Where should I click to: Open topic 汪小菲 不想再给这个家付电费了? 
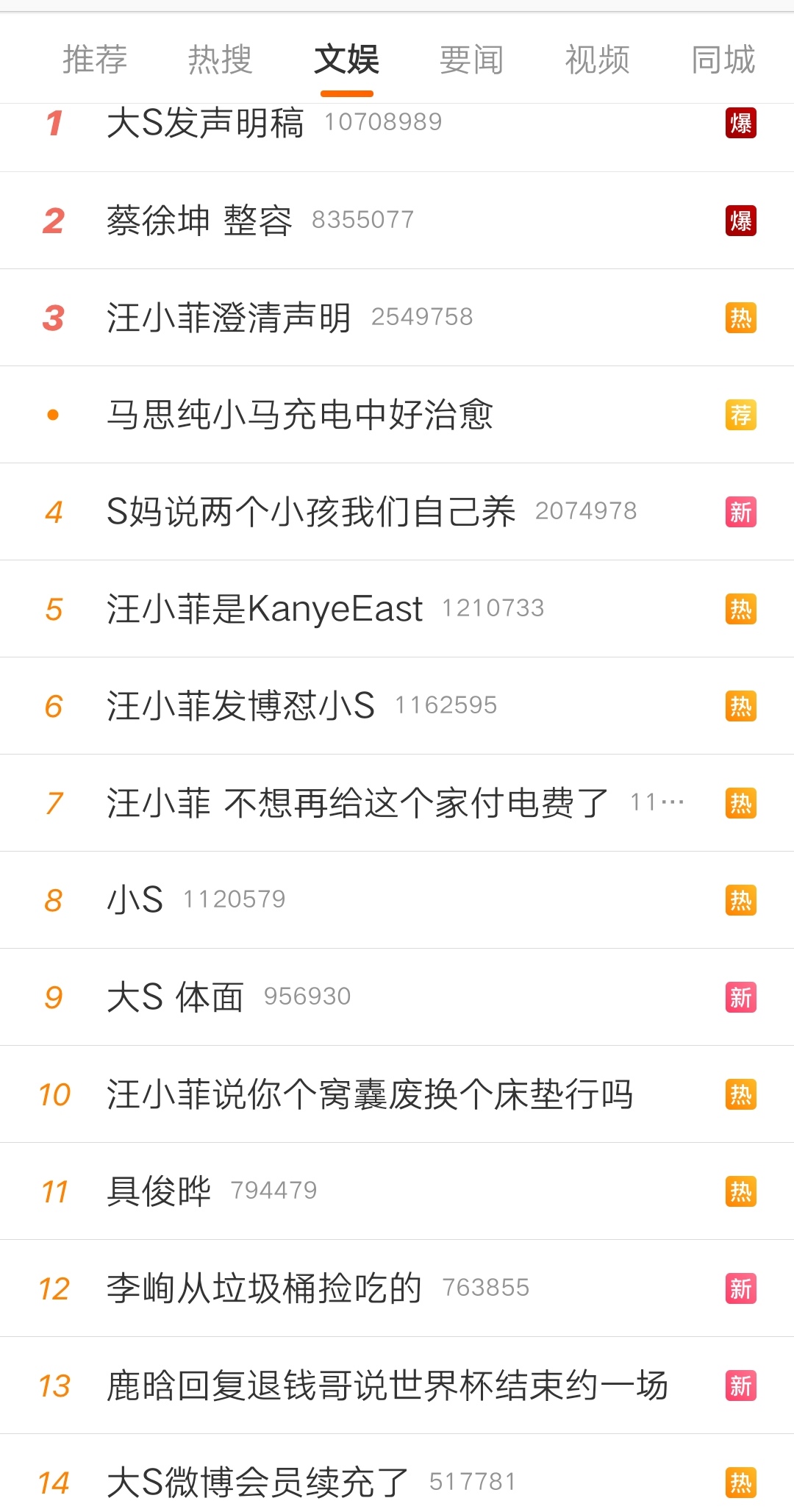(x=357, y=803)
